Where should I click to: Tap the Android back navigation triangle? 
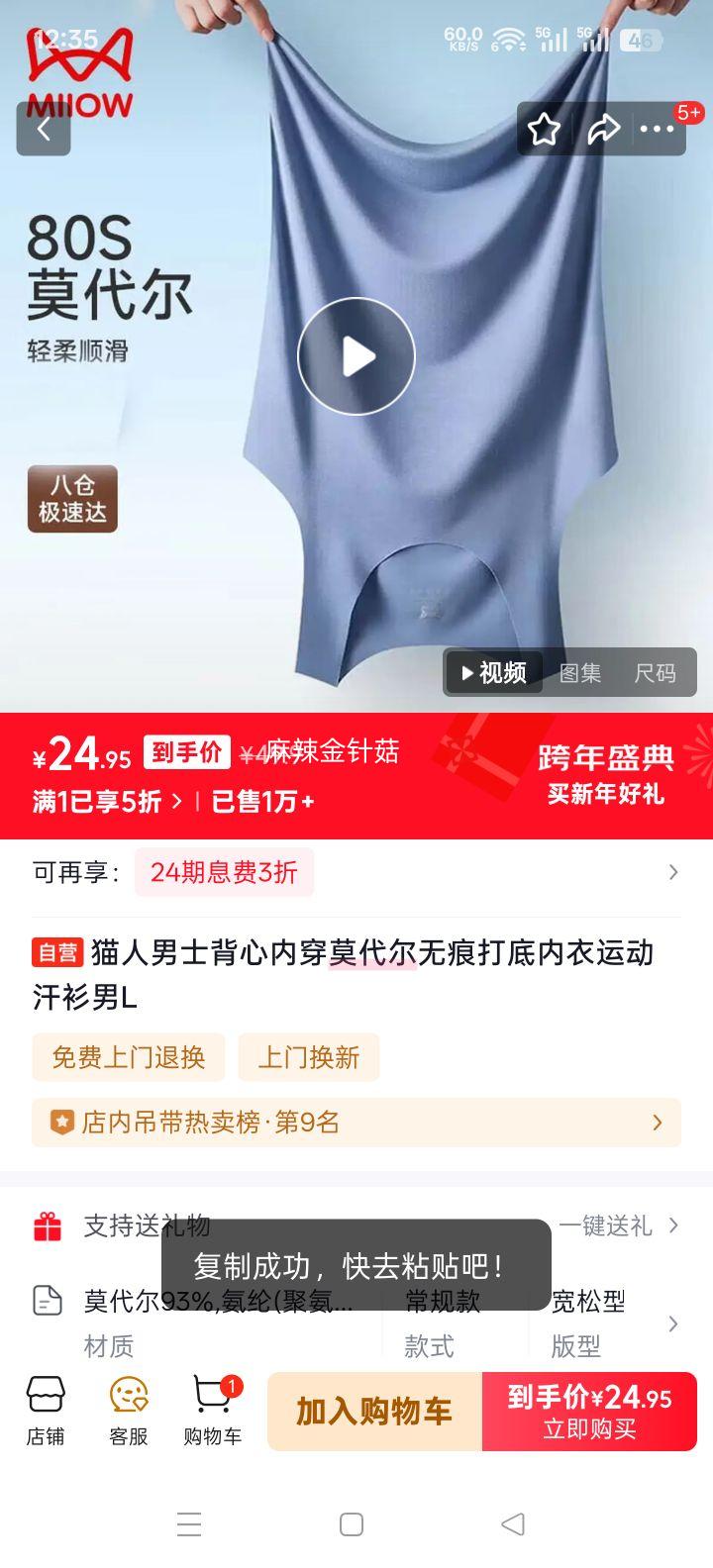click(x=514, y=1526)
